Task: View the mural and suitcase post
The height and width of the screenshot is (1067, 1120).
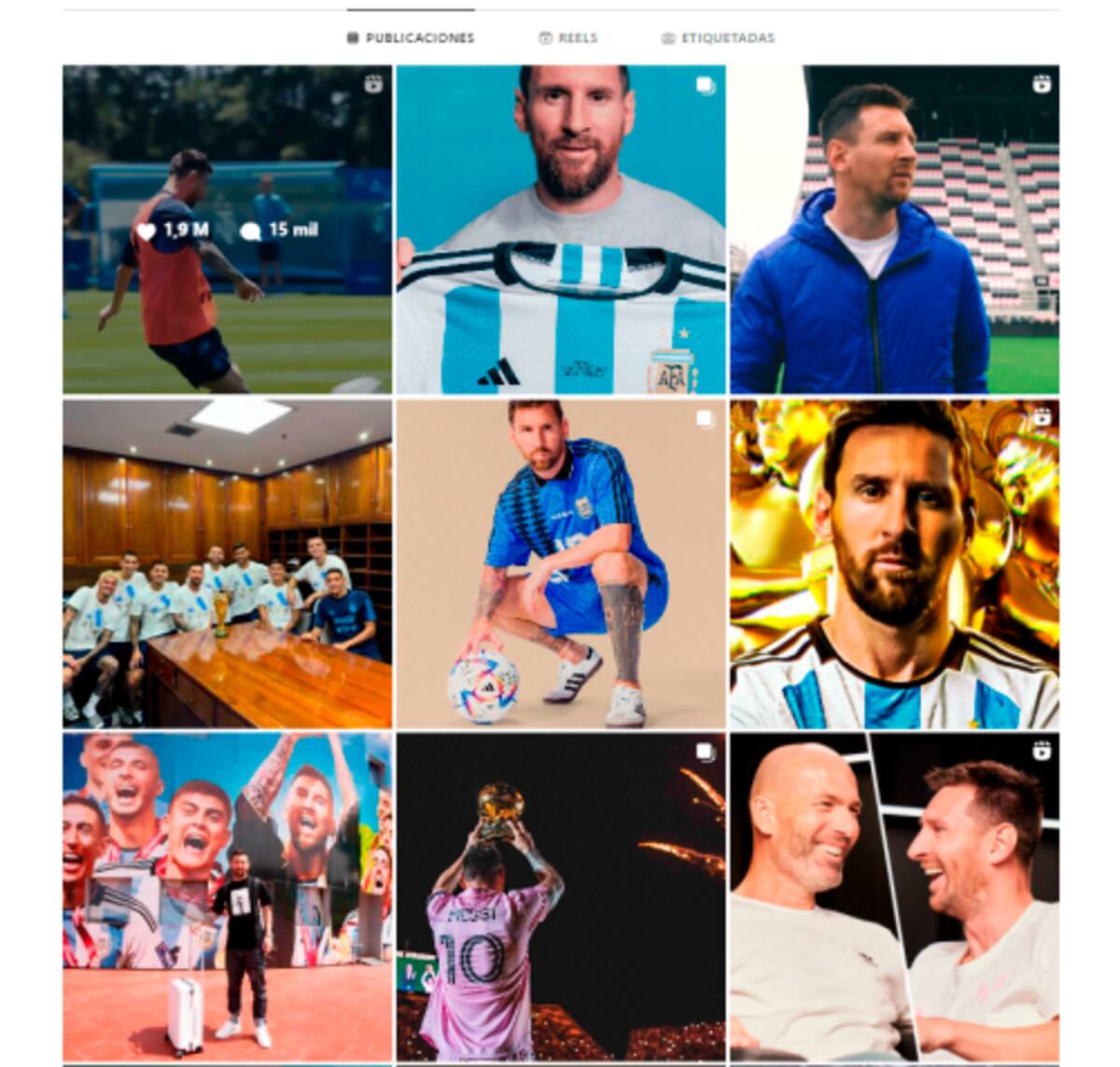Action: [228, 897]
